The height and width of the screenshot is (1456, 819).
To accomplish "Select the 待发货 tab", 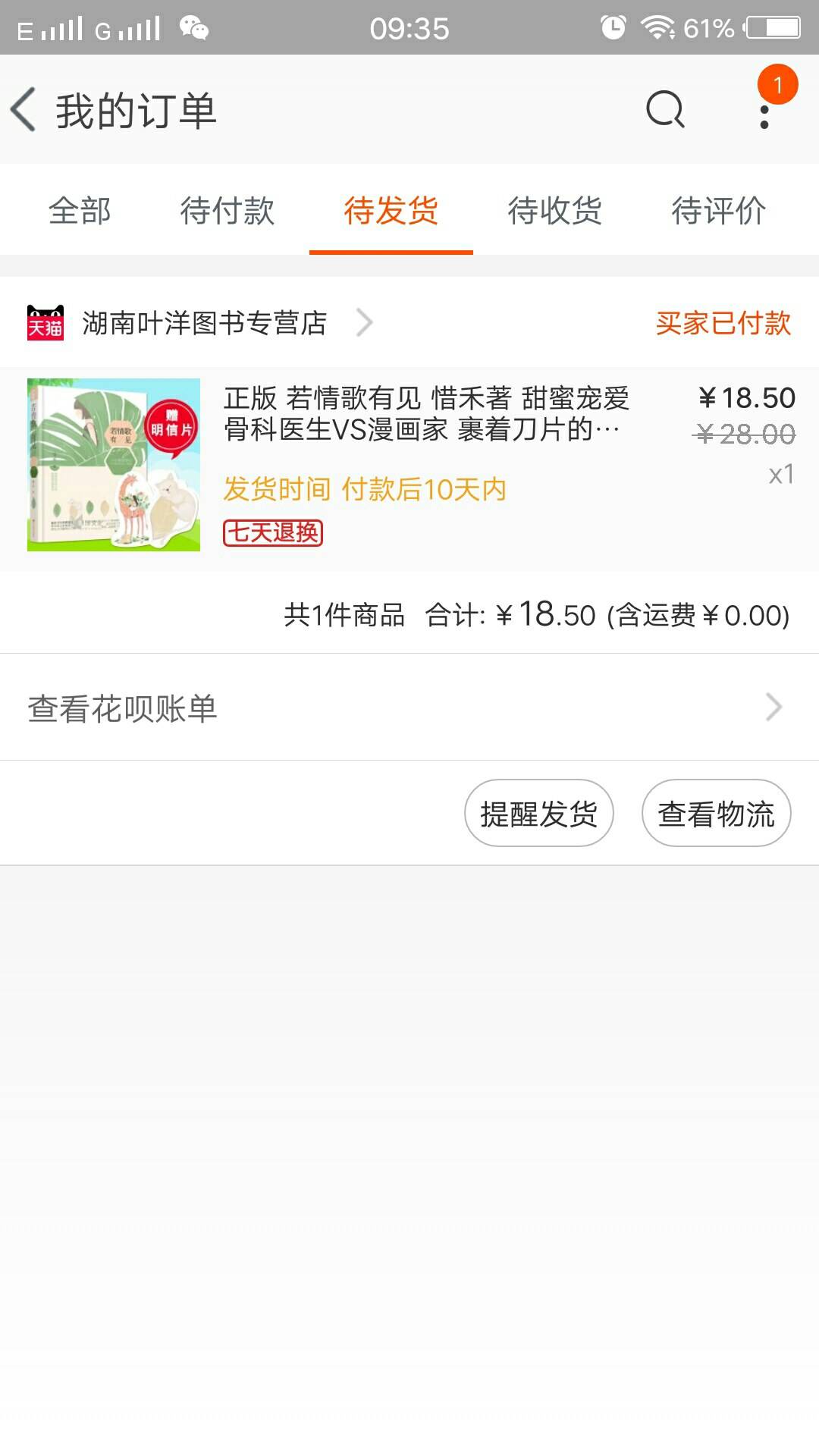I will (391, 211).
